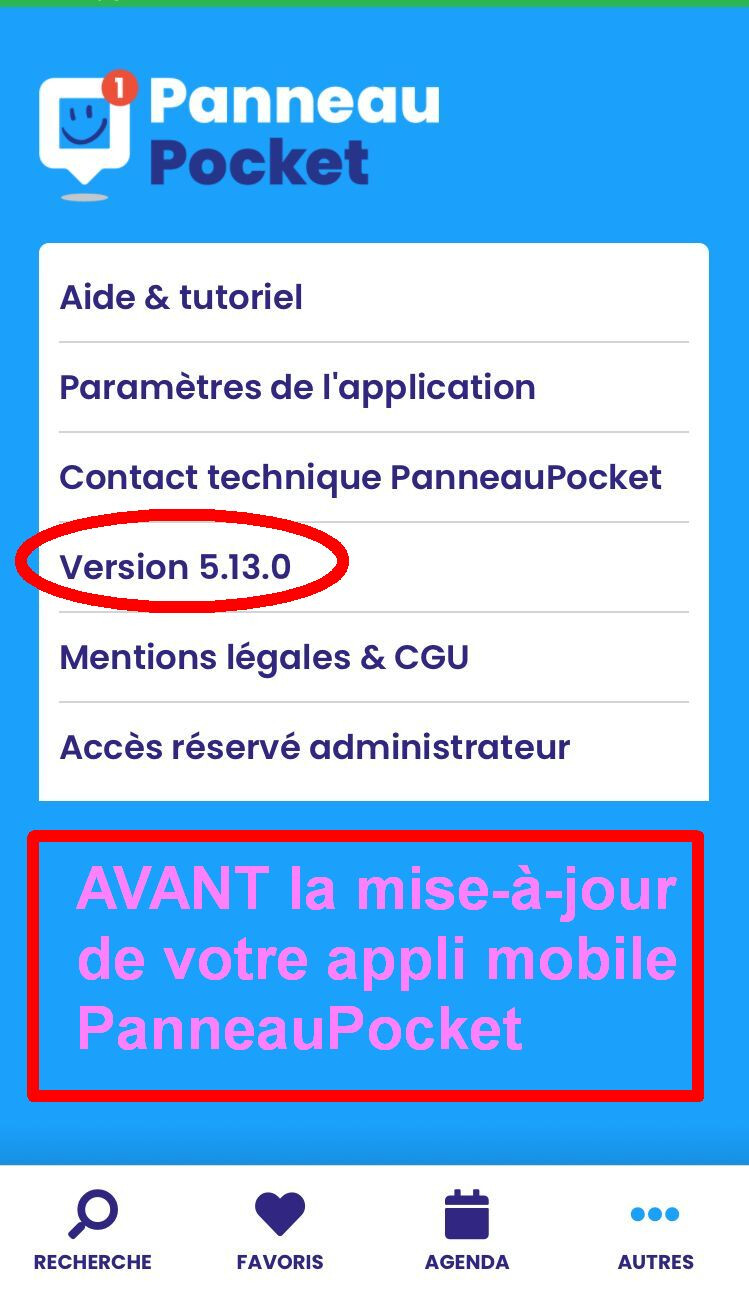Open Aide & tutoriel

[x=373, y=297]
